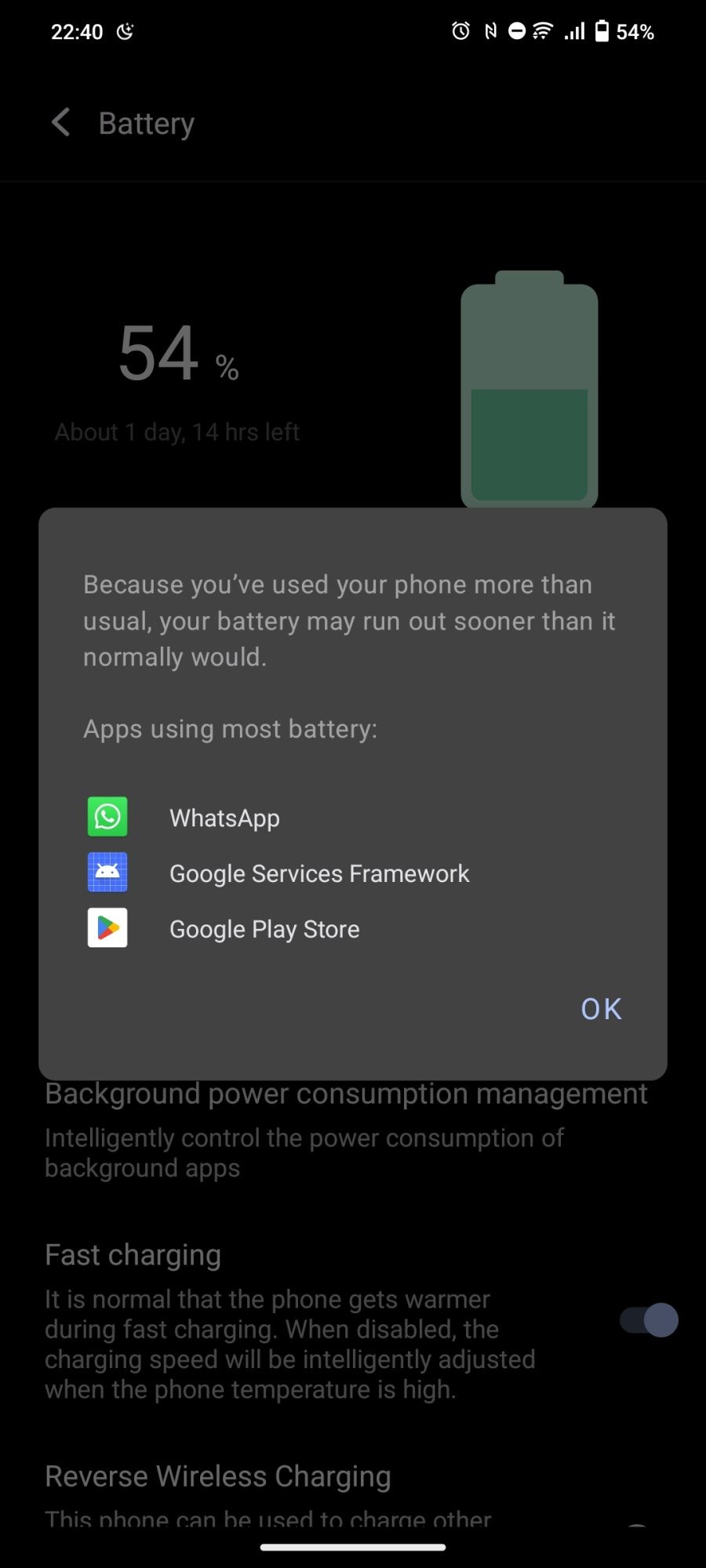Dismiss the battery dialog with OK
Screen dimensions: 706x1568
click(601, 1009)
